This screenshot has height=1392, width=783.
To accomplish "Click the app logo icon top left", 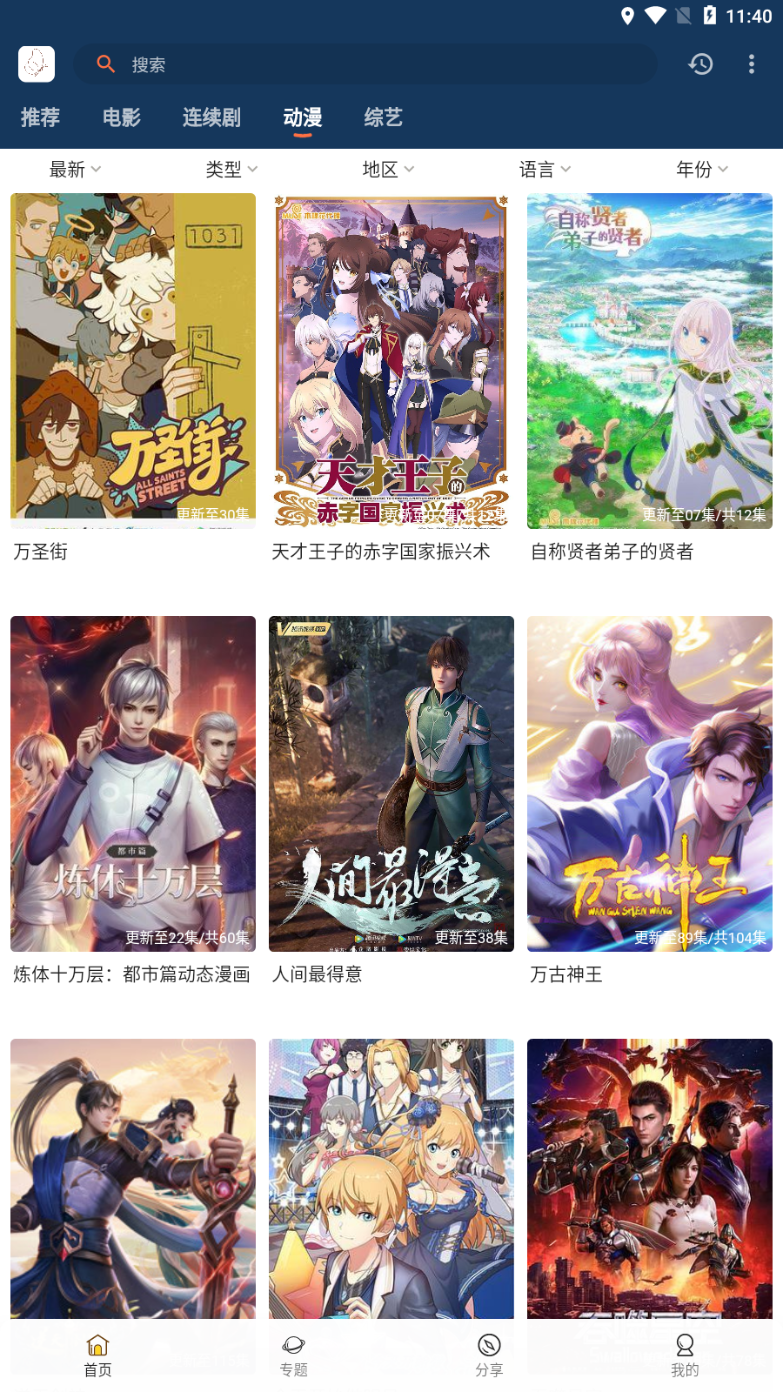I will (35, 63).
